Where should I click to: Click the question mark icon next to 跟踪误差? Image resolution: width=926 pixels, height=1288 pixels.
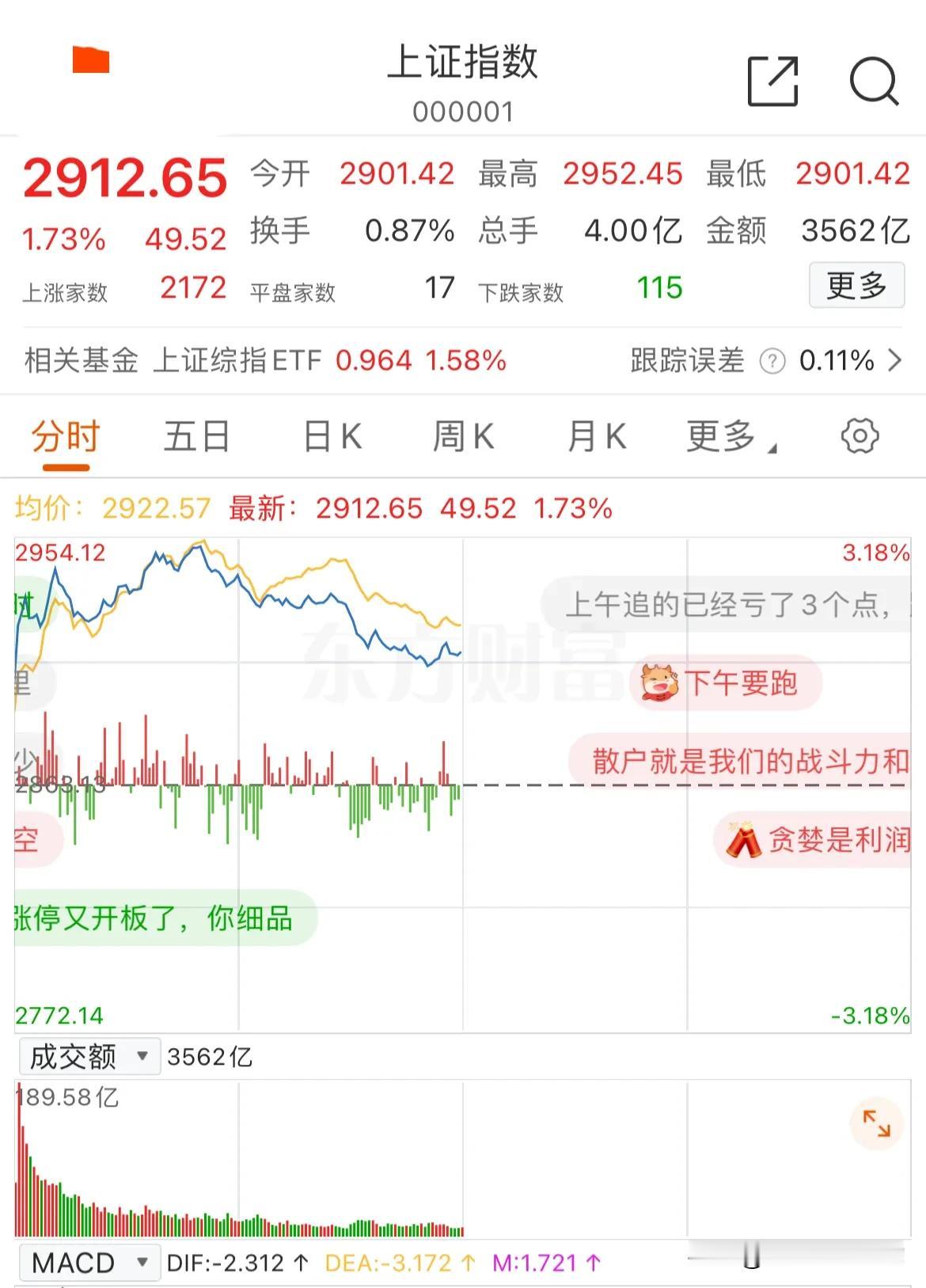pyautogui.click(x=770, y=361)
